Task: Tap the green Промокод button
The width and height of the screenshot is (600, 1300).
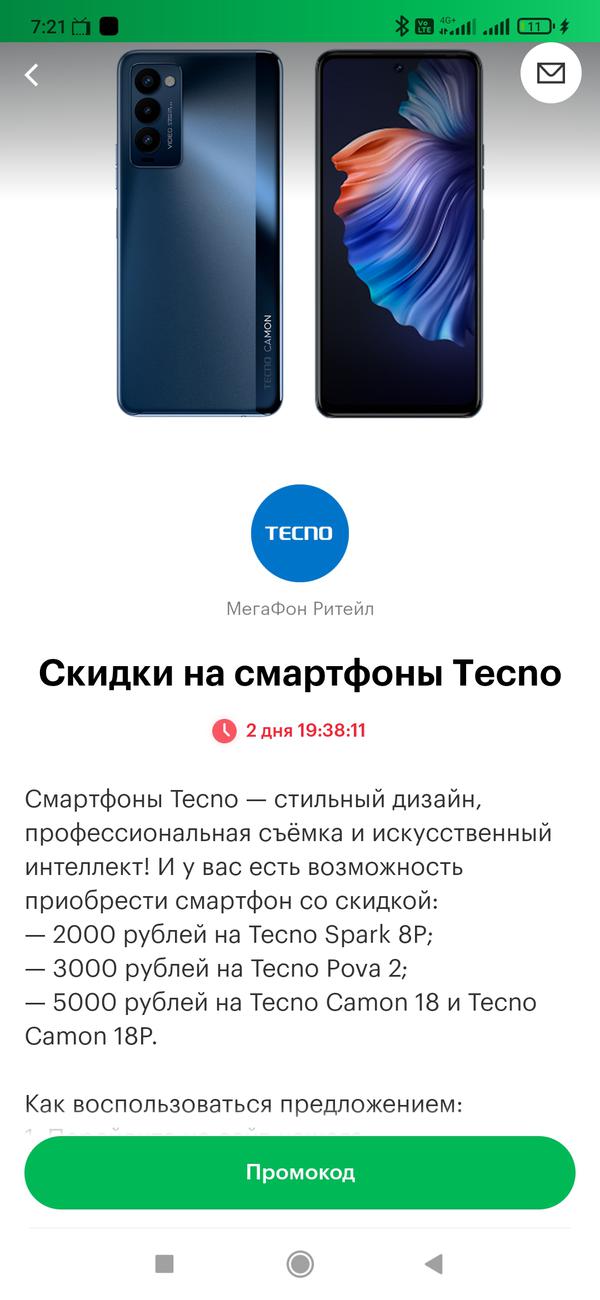Action: [300, 1172]
